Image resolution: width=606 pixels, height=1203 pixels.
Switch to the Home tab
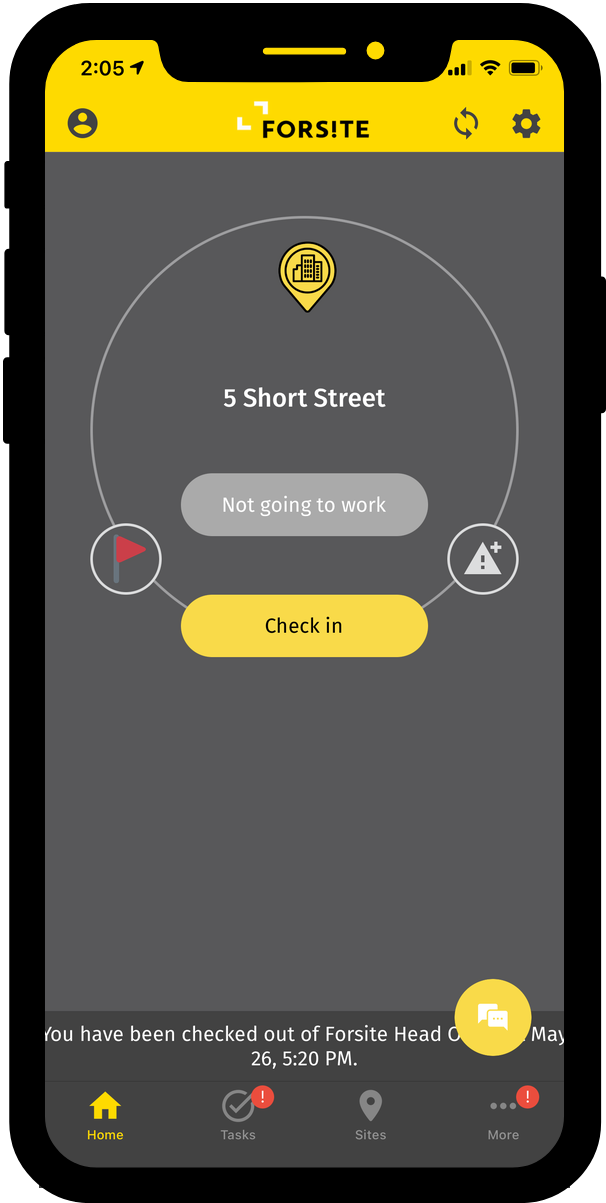click(105, 1116)
